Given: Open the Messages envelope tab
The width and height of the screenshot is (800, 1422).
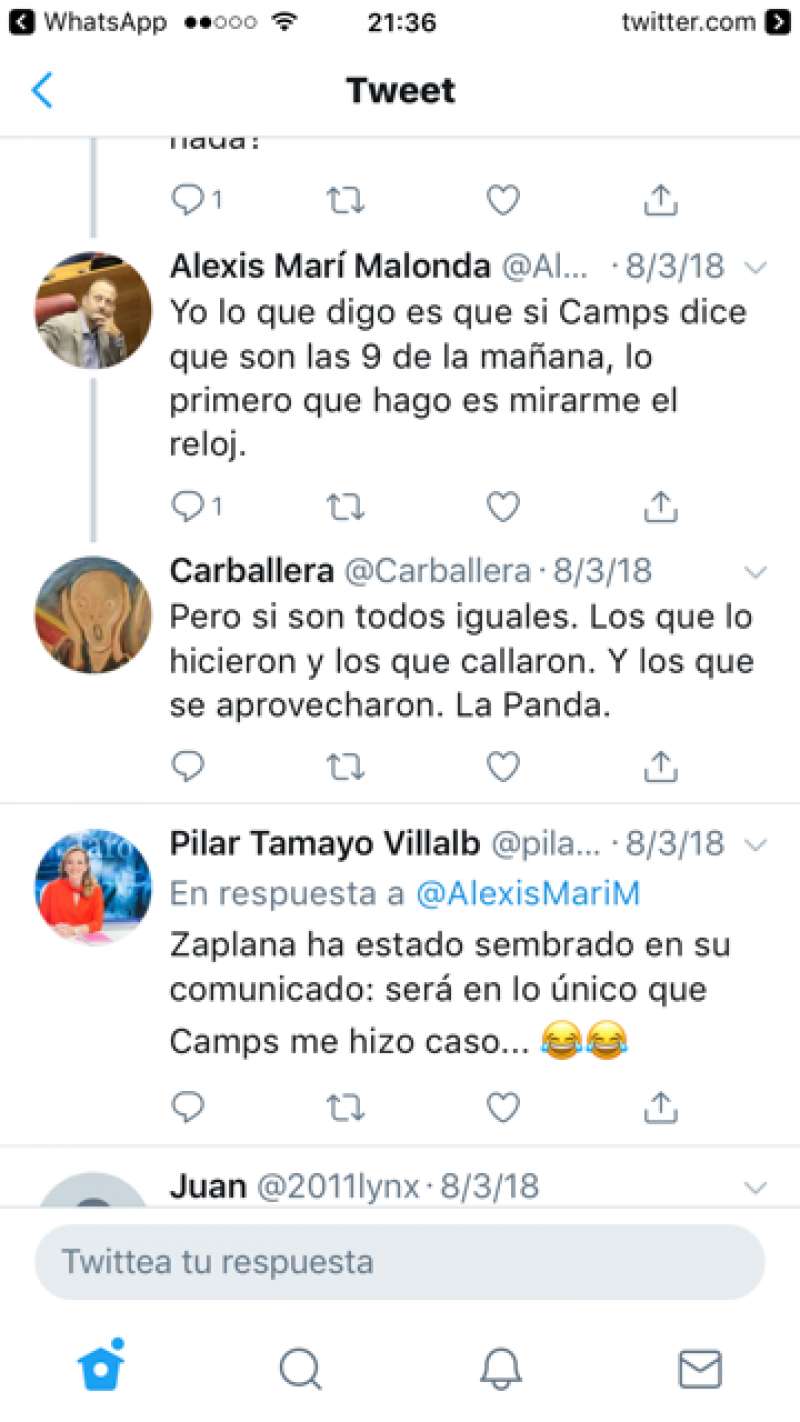Looking at the screenshot, I should point(699,1369).
